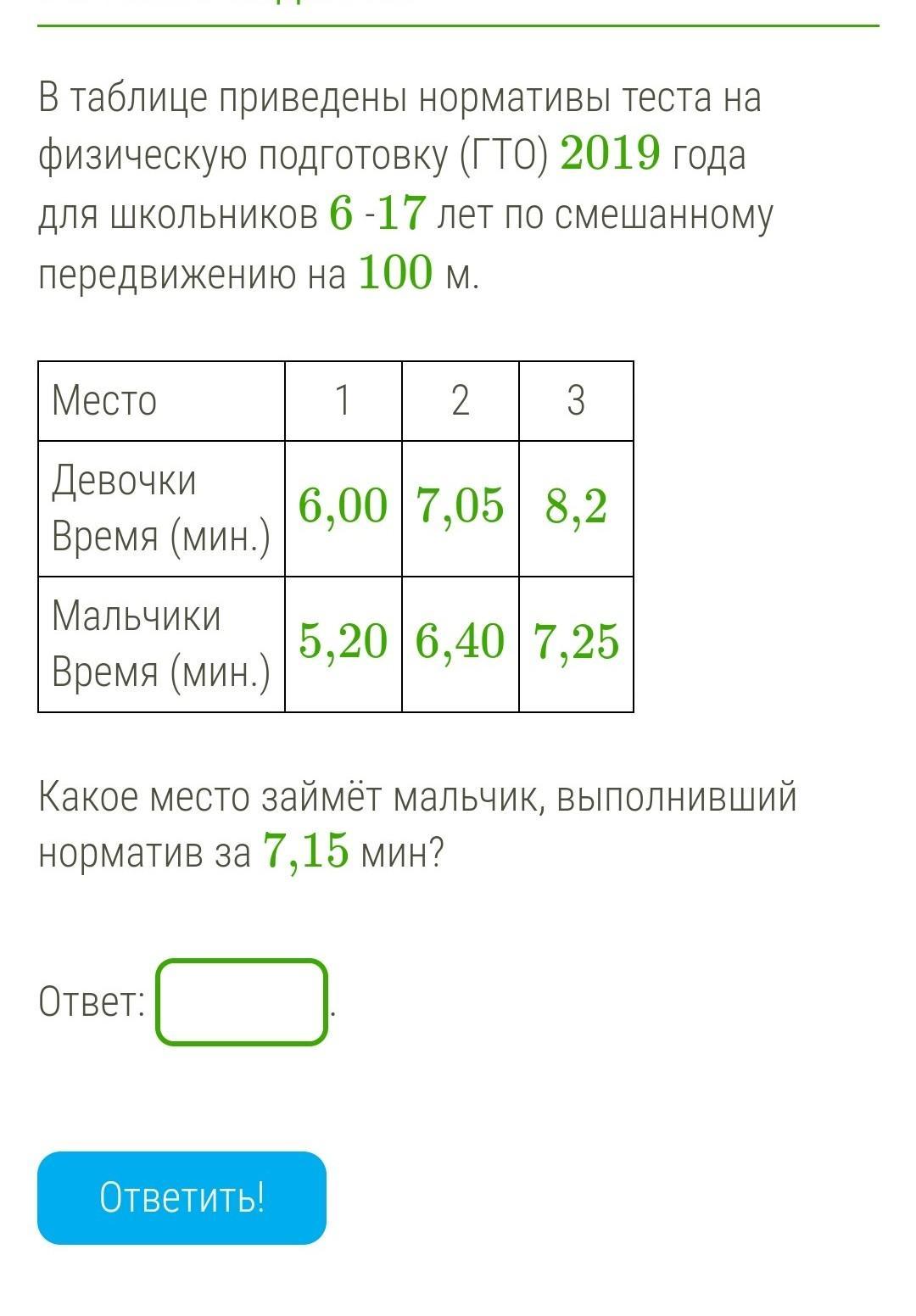Submit with the Ответить! button
Image resolution: width=916 pixels, height=1316 pixels.
[x=182, y=1197]
